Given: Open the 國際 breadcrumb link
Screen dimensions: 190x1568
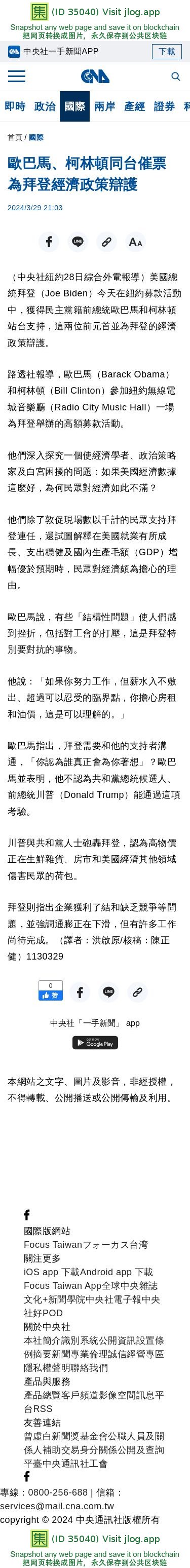Looking at the screenshot, I should pyautogui.click(x=36, y=138).
